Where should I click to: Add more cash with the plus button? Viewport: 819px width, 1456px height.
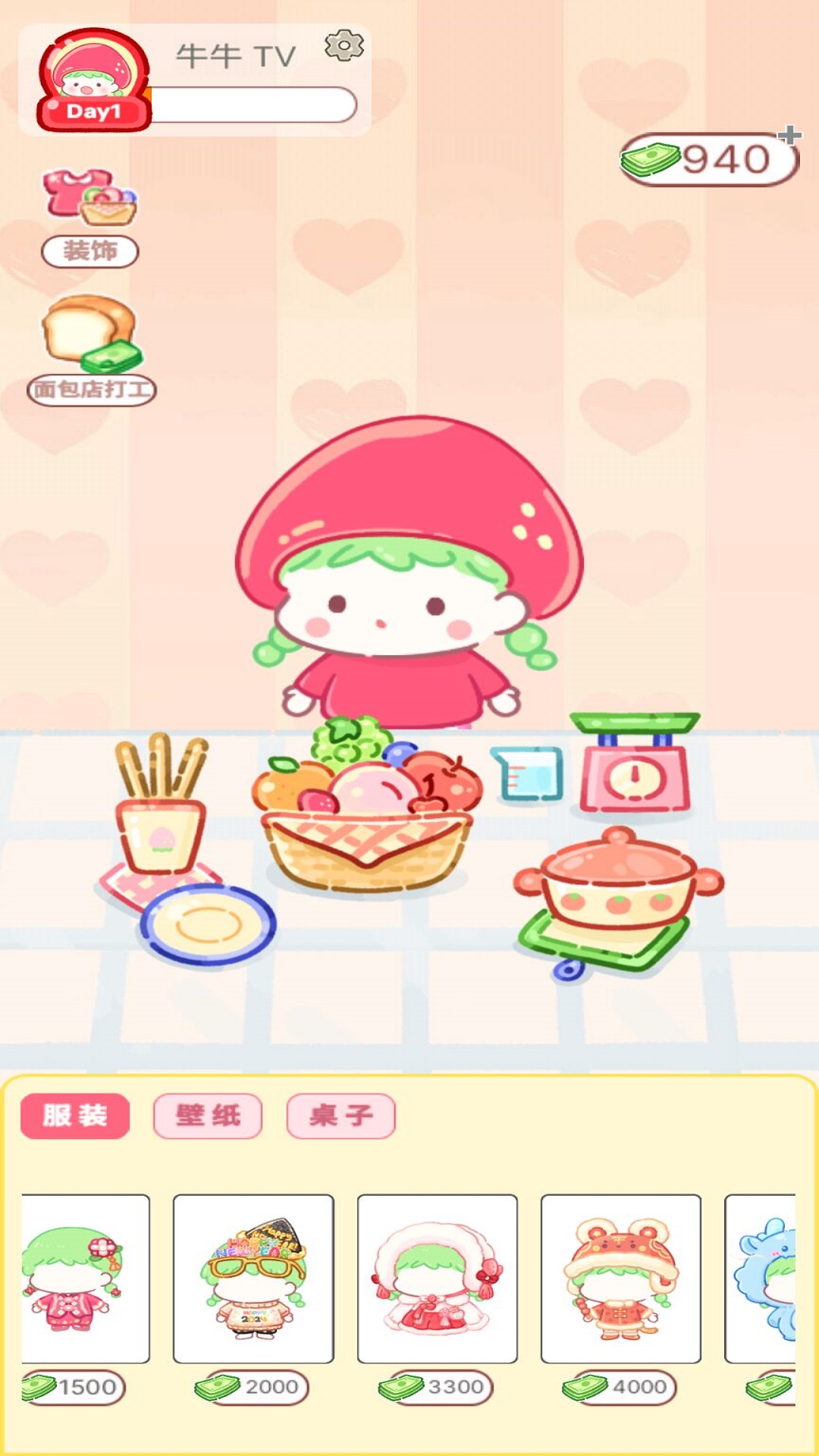tap(789, 136)
